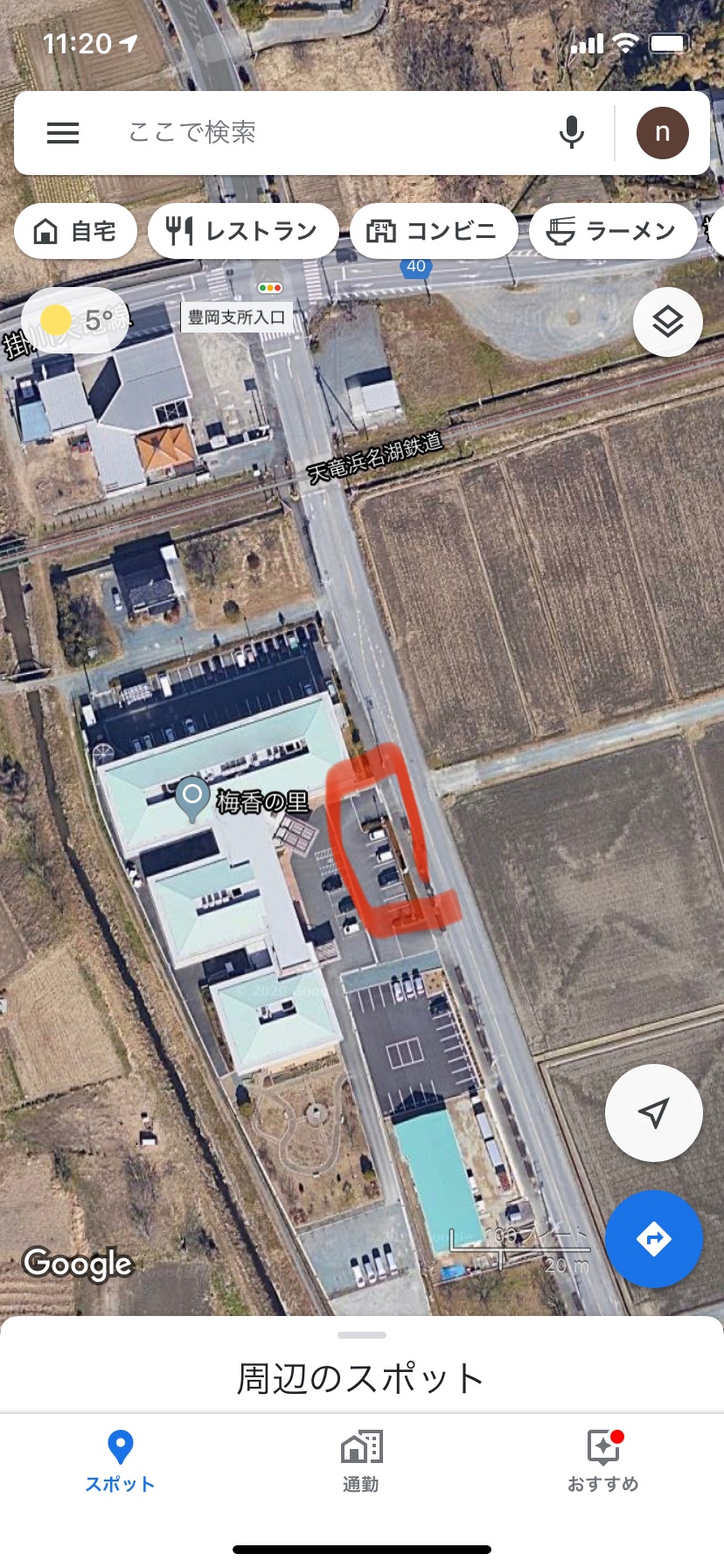
Task: Open the account profile avatar
Action: (662, 133)
